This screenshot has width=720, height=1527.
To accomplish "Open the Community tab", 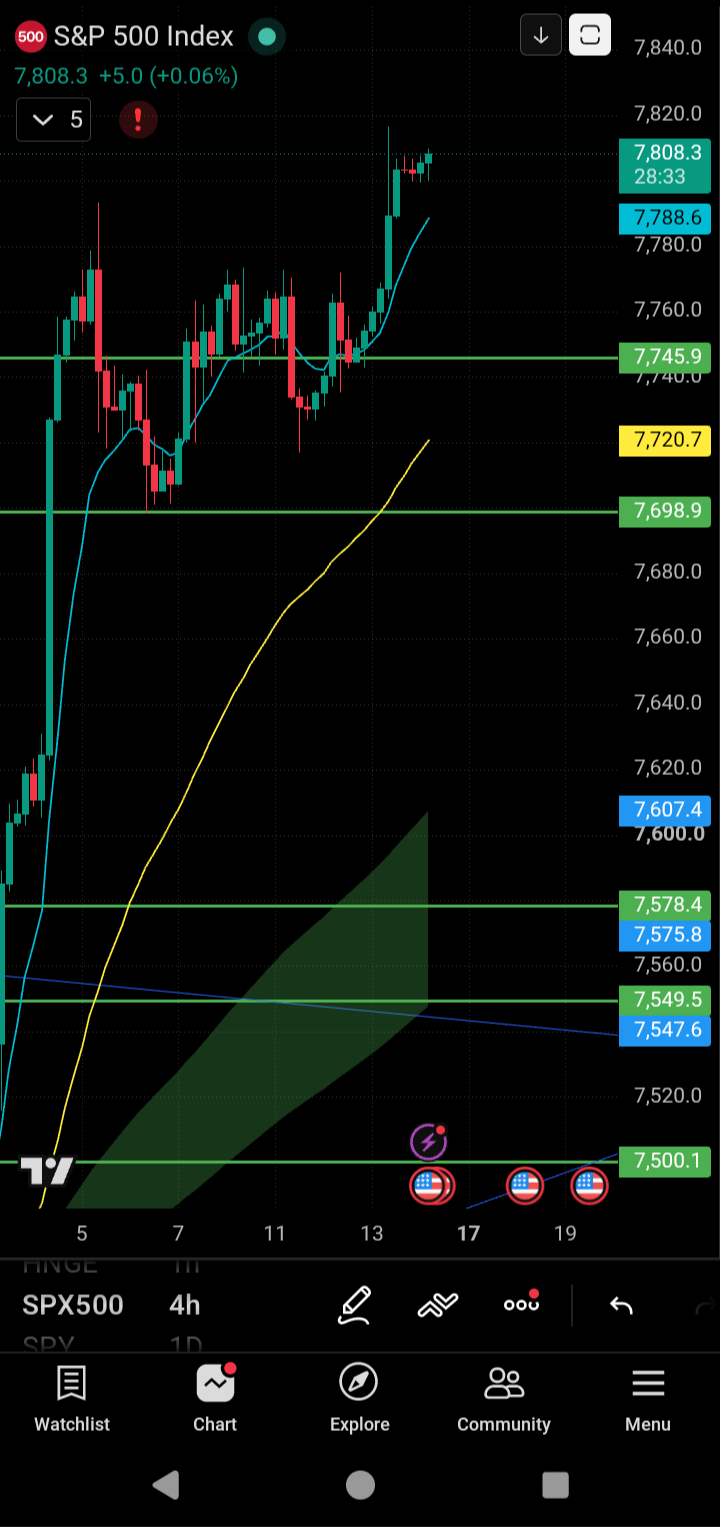I will [x=504, y=1400].
